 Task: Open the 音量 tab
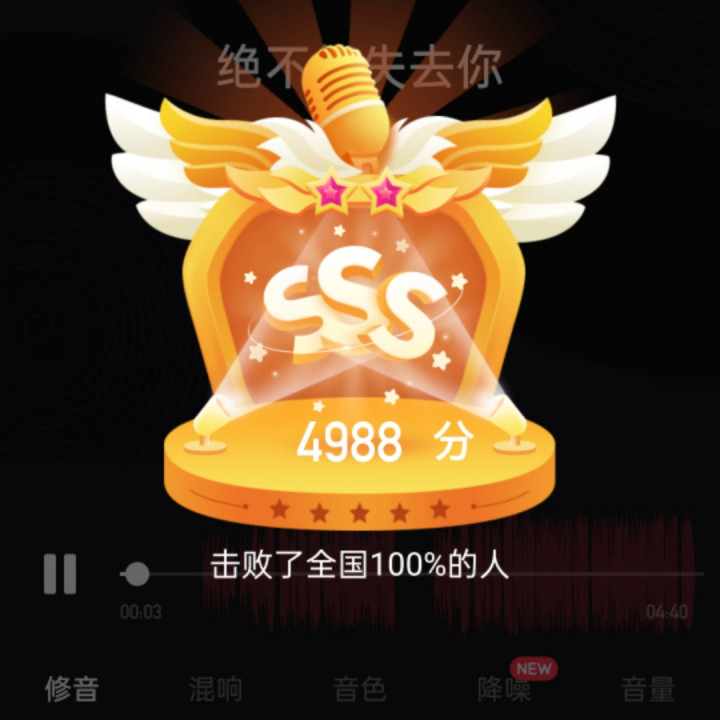click(x=648, y=689)
